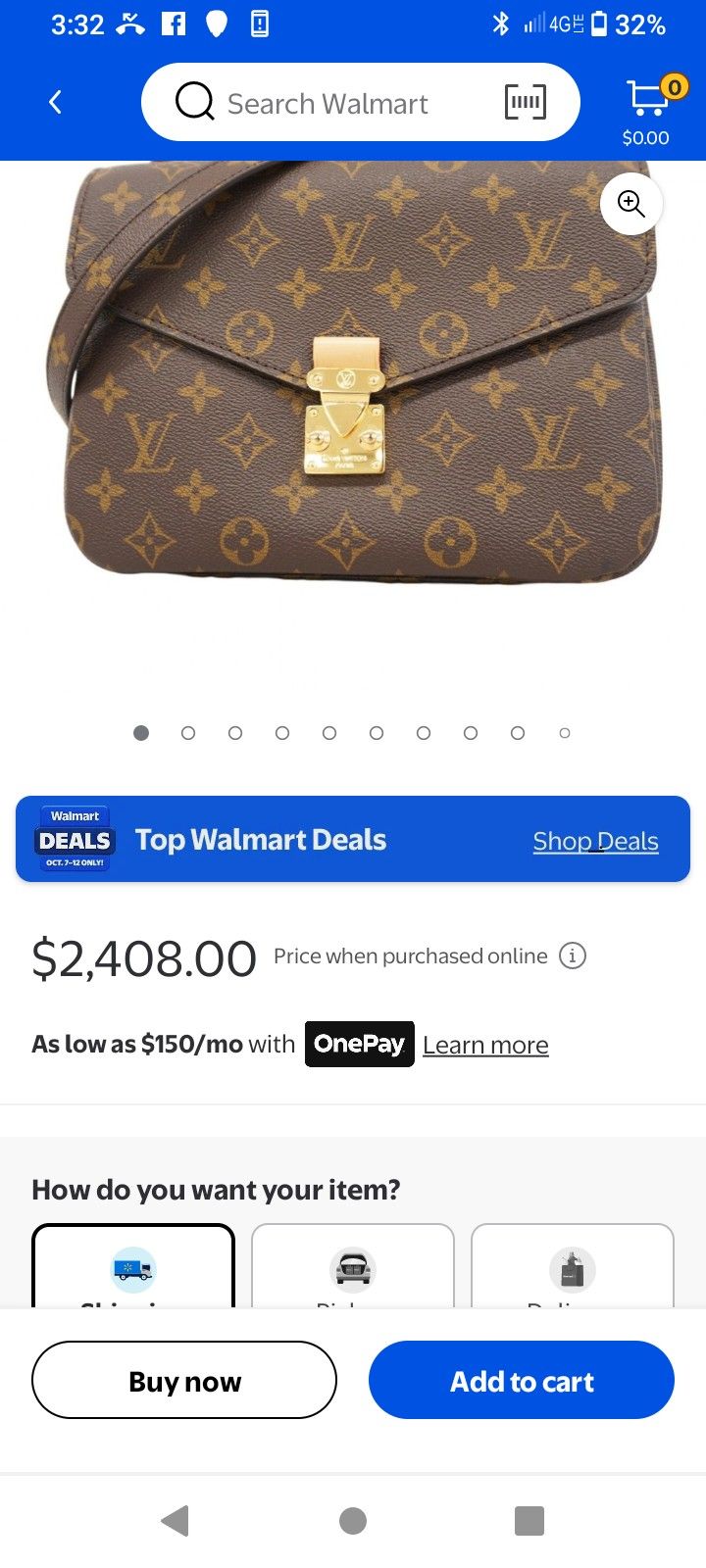Open the shopping cart showing $0.00
706x1568 pixels.
pos(647,110)
